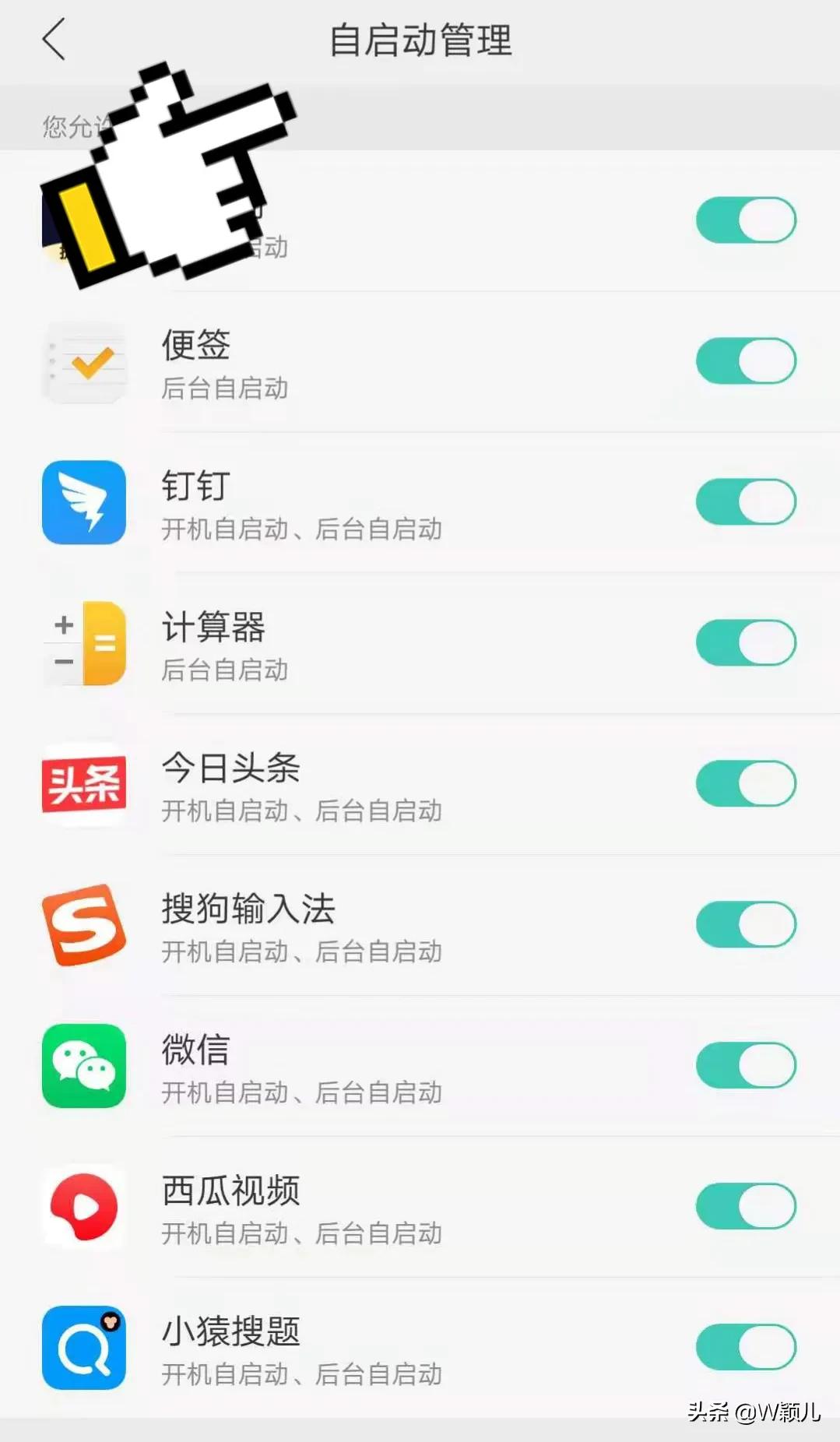This screenshot has height=1442, width=840.
Task: Tap the back arrow to exit
Action: [52, 40]
